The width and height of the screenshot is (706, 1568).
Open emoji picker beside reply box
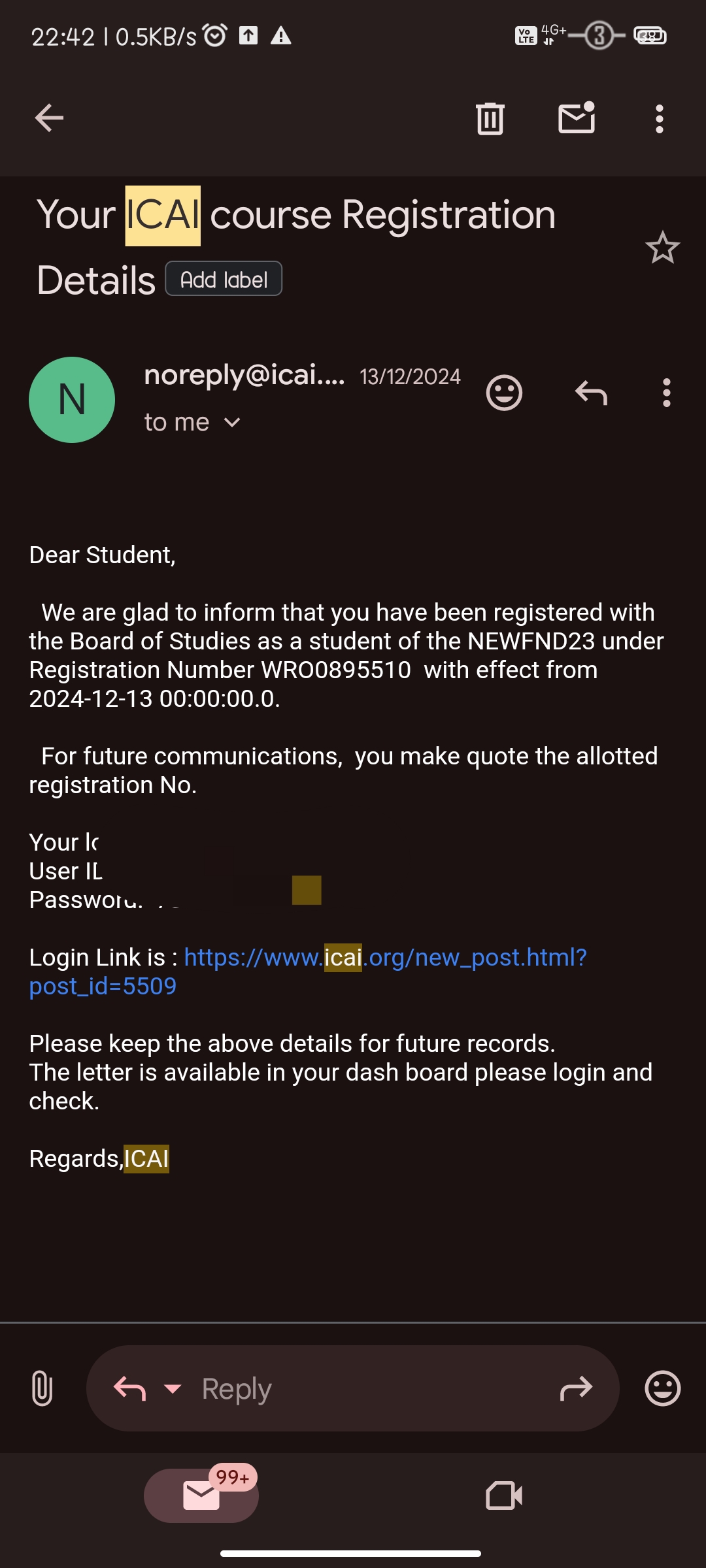tap(662, 1388)
